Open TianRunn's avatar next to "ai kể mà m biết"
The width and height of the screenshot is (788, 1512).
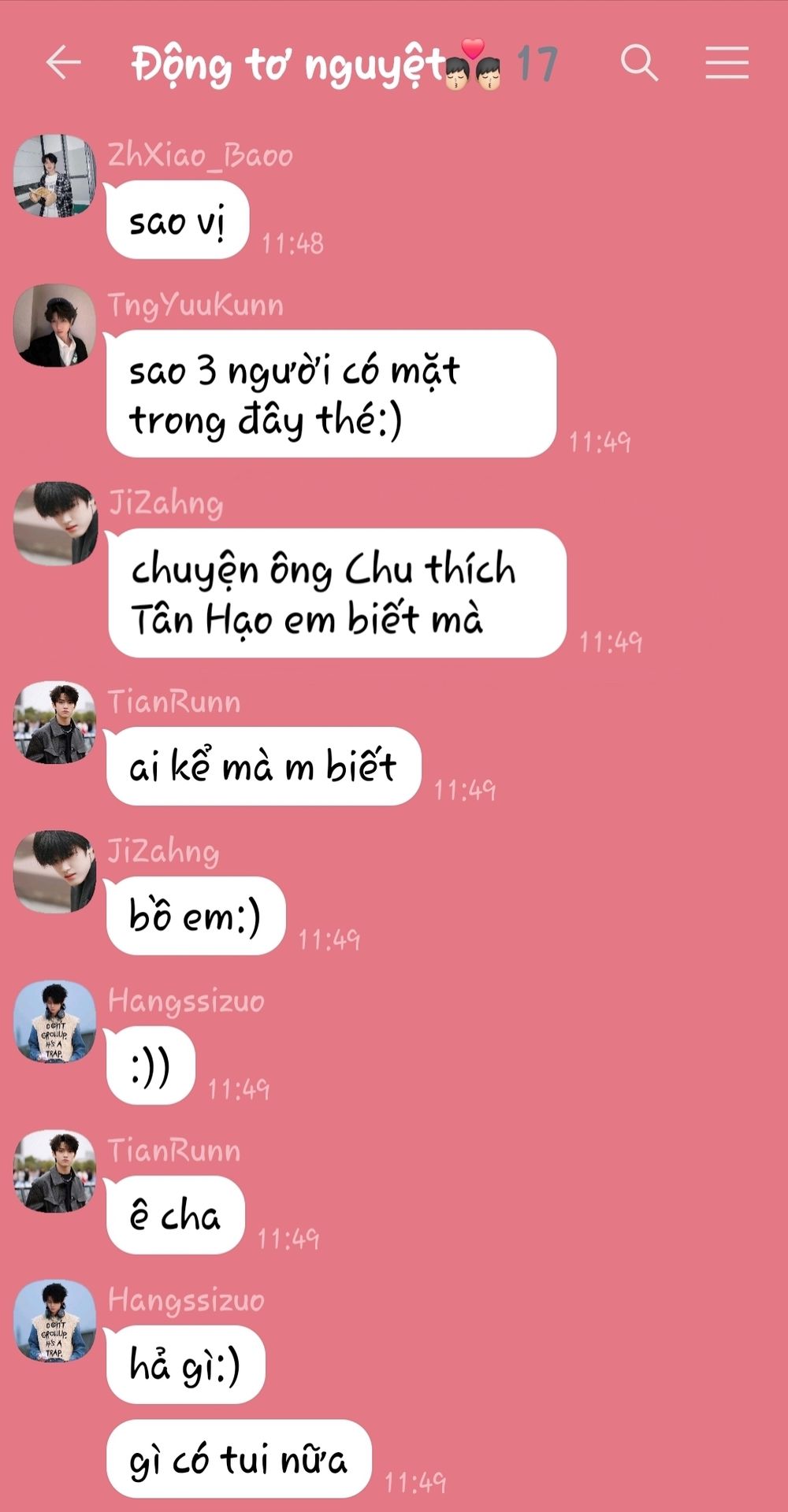point(54,722)
